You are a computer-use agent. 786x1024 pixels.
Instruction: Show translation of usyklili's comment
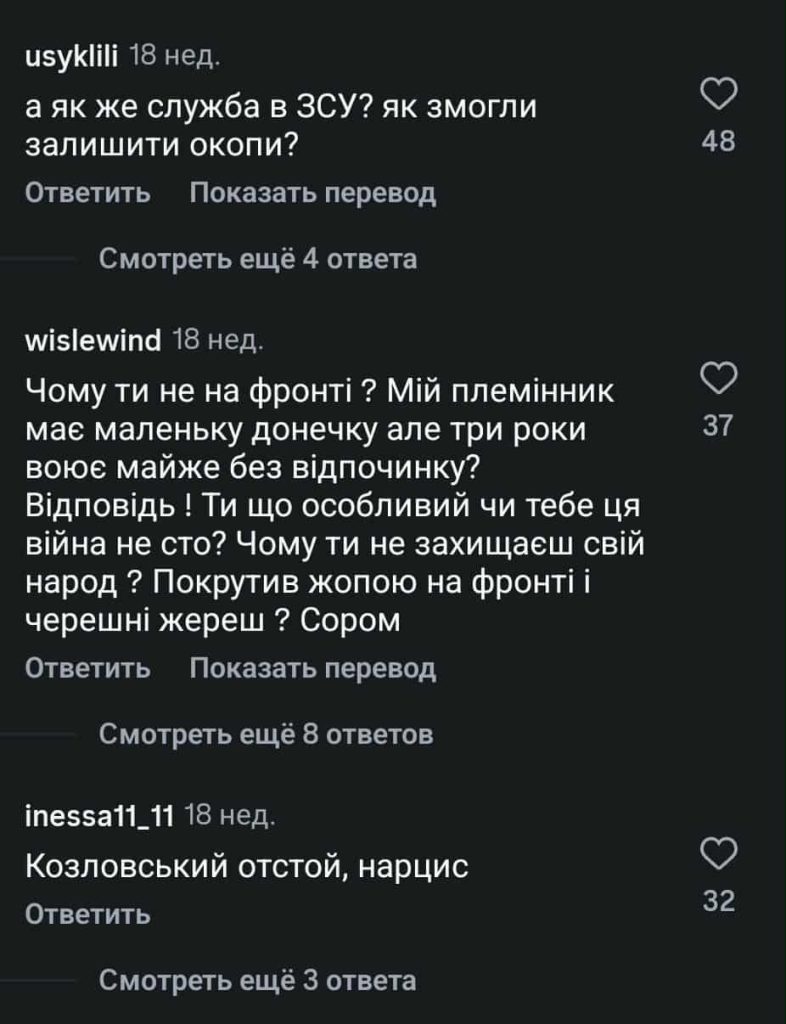(313, 193)
